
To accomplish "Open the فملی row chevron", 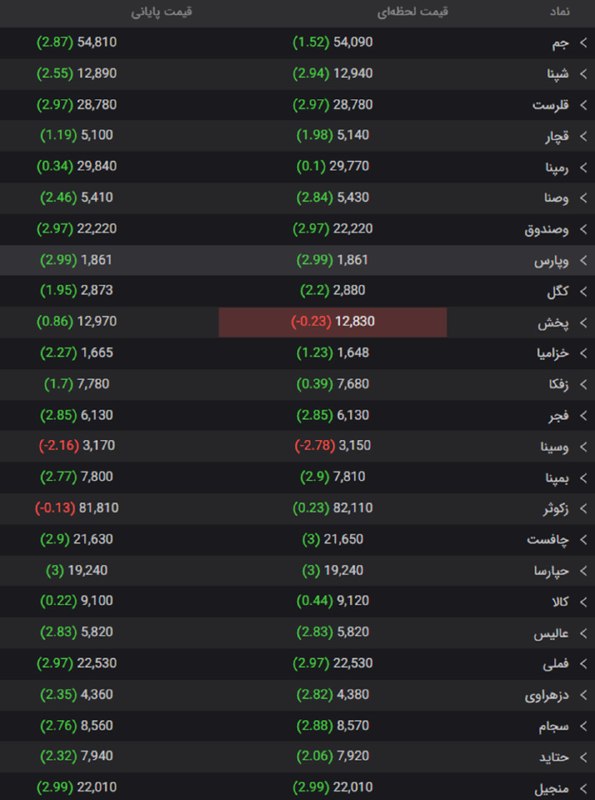I will [x=583, y=664].
